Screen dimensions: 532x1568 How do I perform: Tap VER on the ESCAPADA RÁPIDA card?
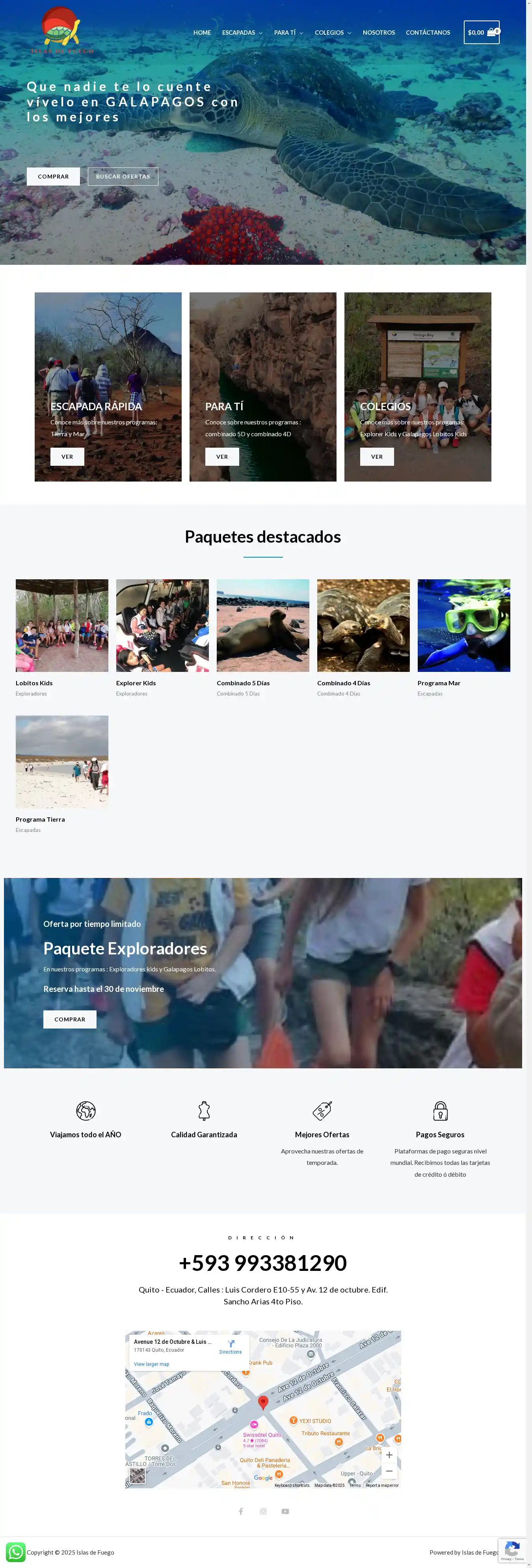67,456
